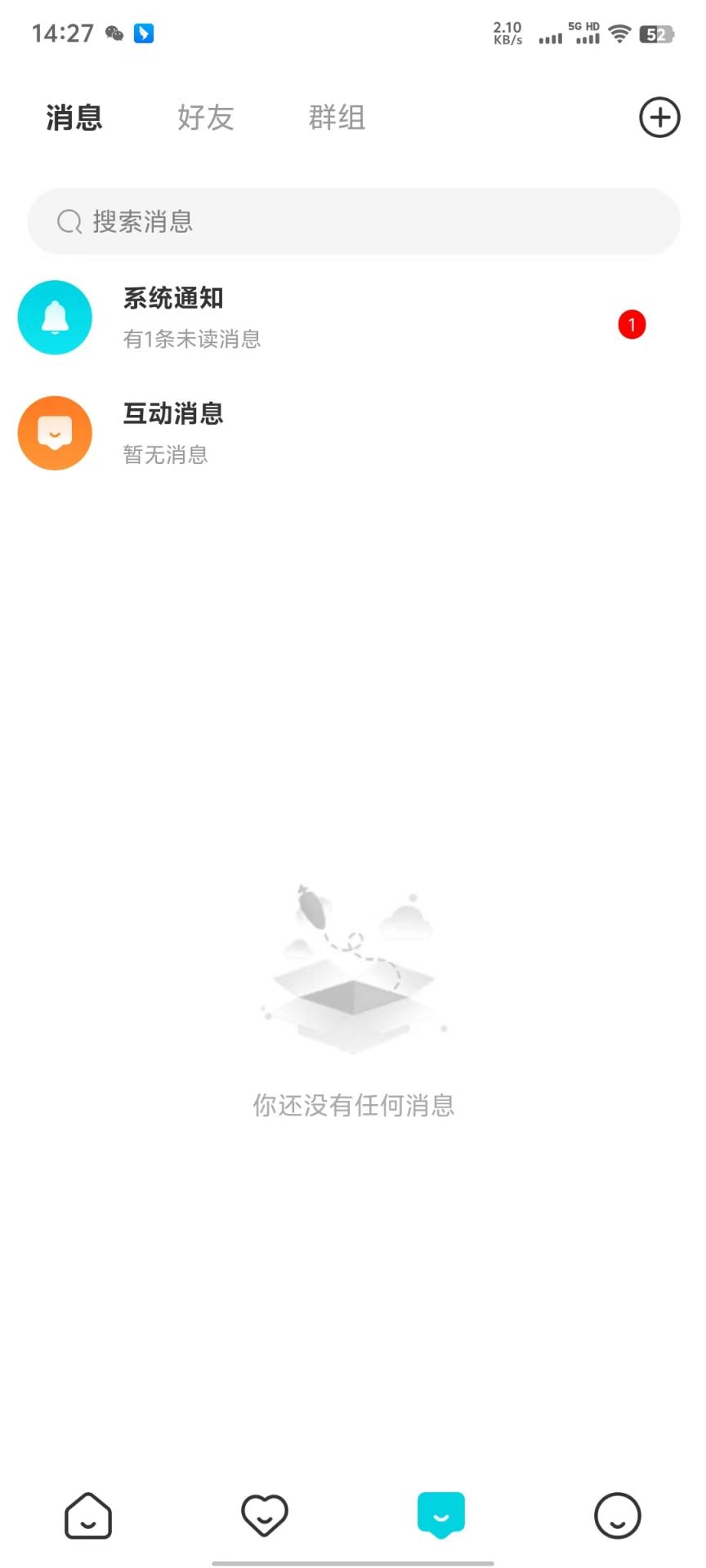Tap the 搜索消息 search field

point(353,221)
